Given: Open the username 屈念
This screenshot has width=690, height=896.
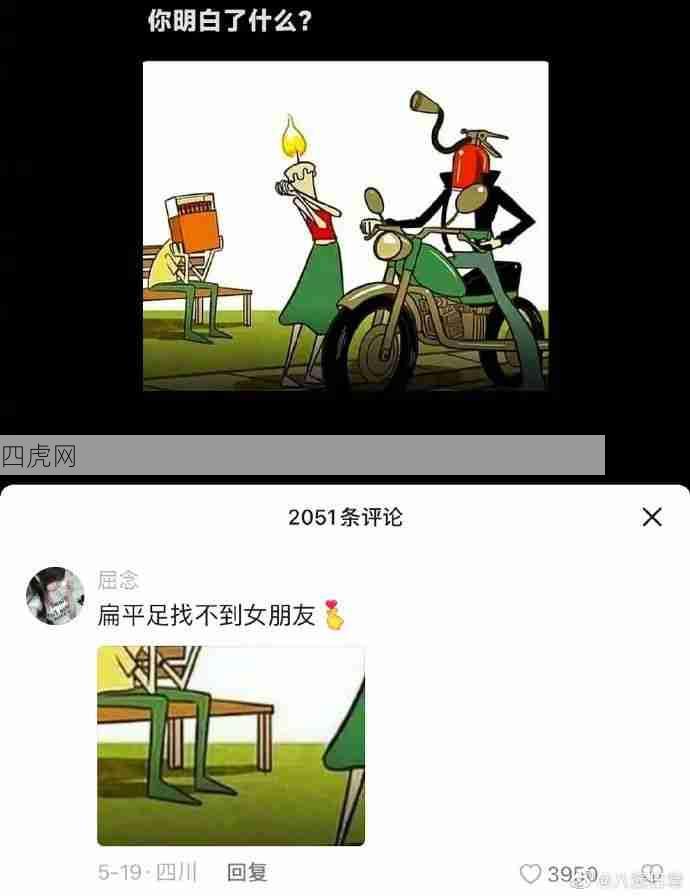Looking at the screenshot, I should point(118,580).
